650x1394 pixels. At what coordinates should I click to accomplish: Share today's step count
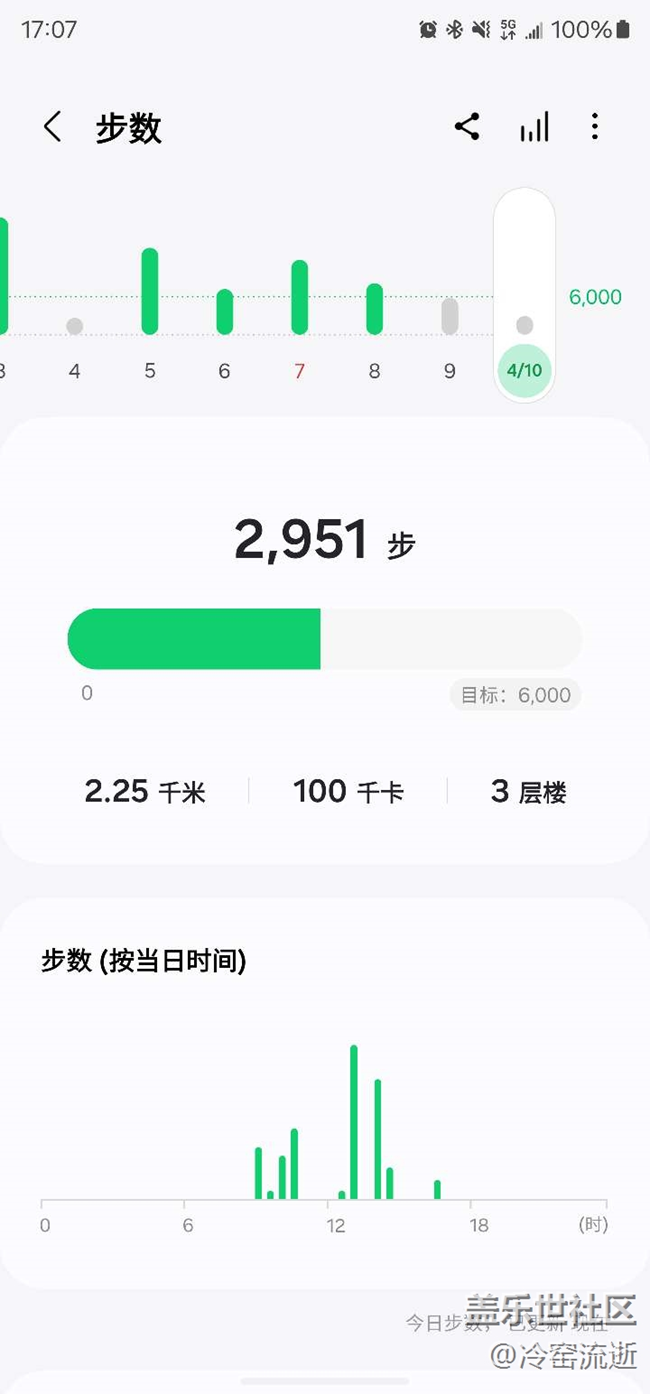467,127
